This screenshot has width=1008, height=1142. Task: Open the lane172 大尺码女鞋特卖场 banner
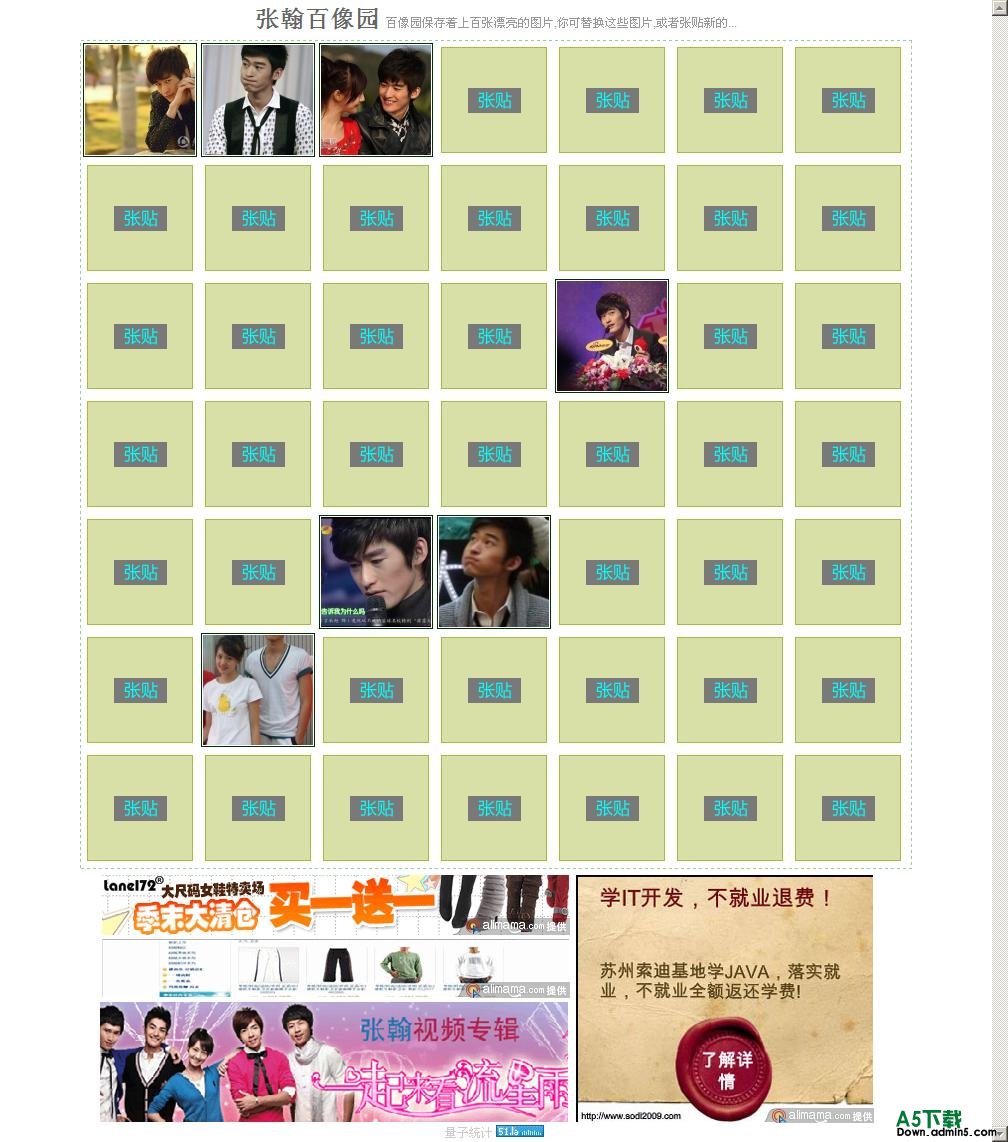click(x=334, y=905)
